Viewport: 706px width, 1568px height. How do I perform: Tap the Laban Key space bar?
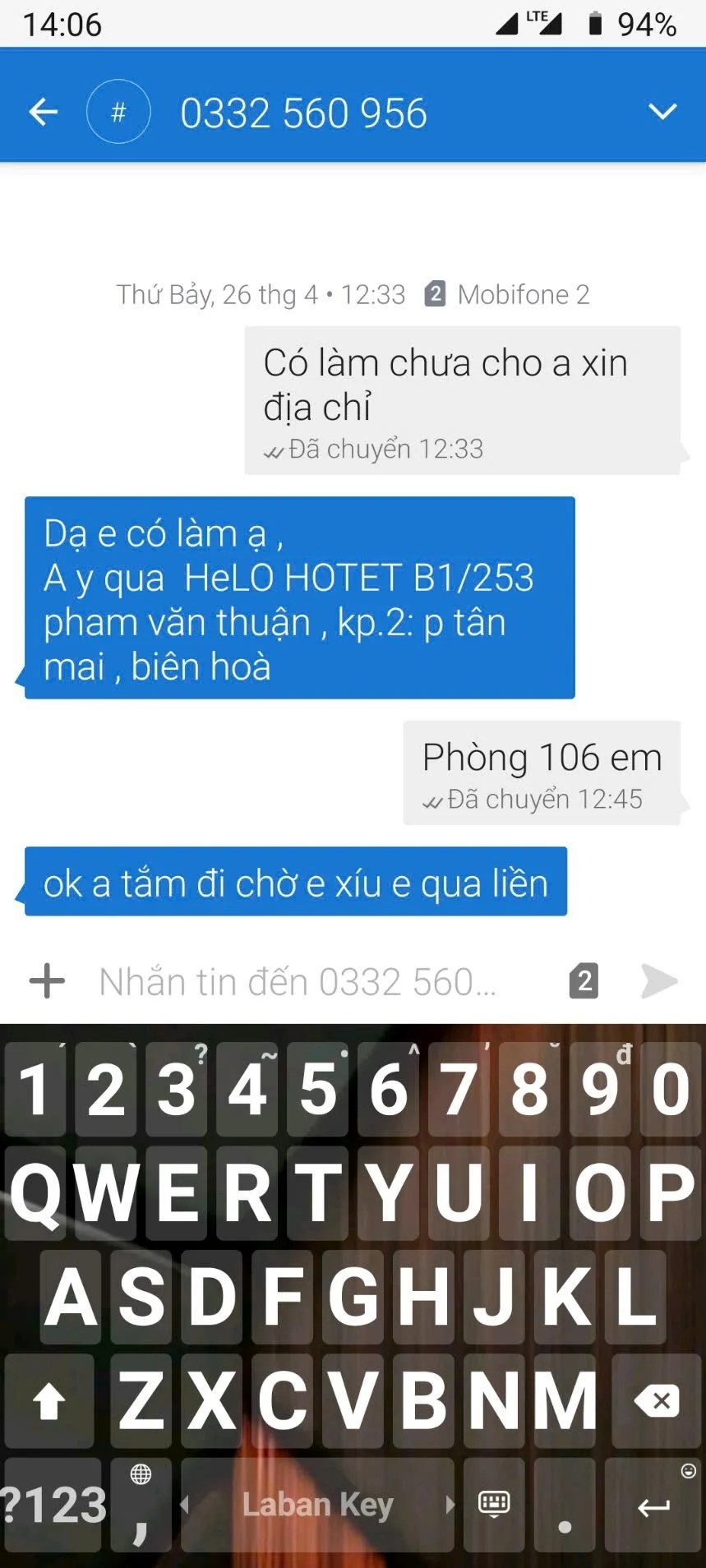pos(317,1506)
